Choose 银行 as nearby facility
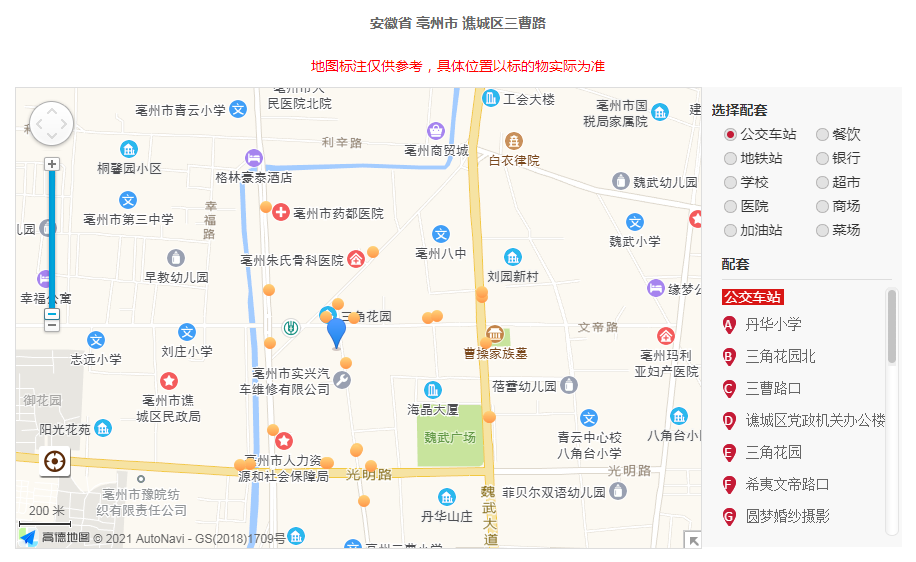 (x=822, y=158)
